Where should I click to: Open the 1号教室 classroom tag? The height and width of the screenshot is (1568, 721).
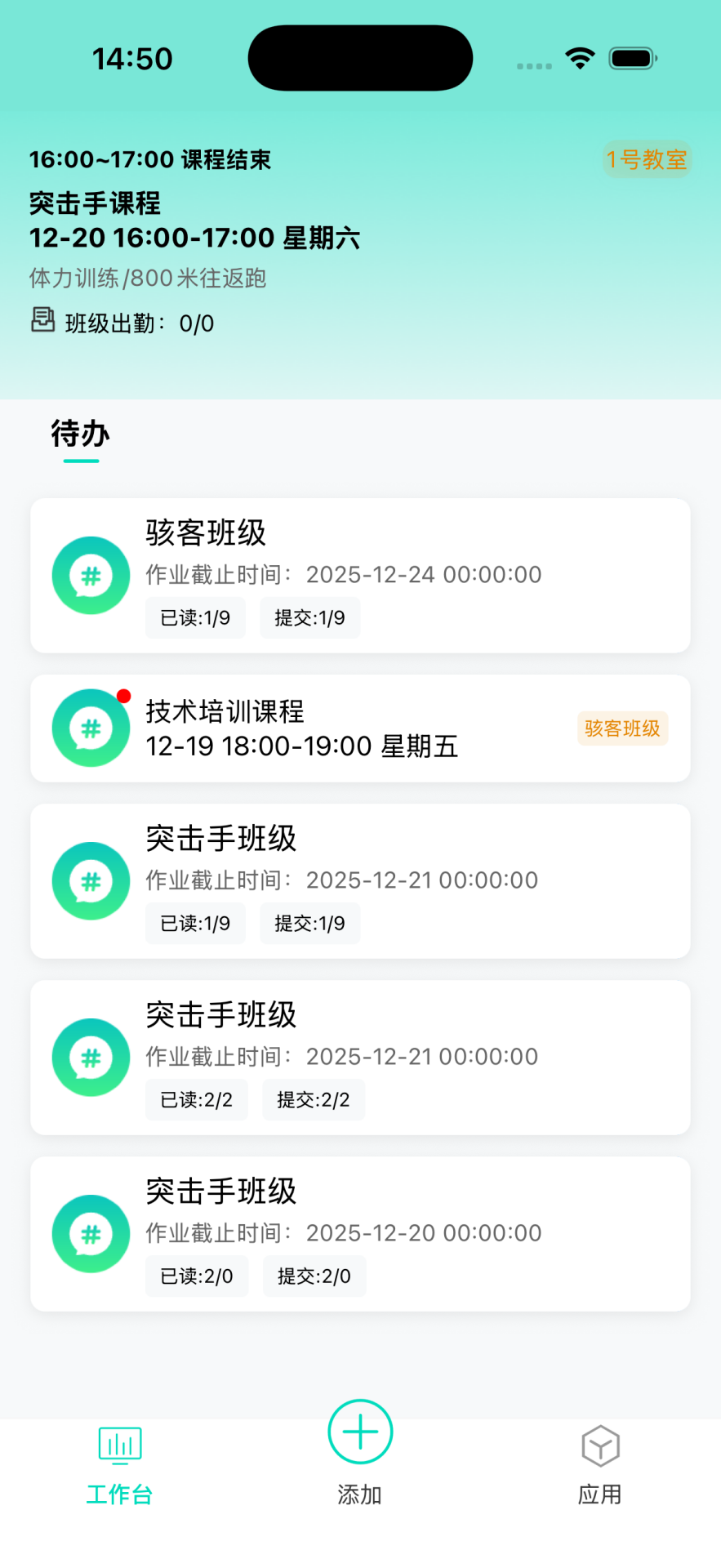pos(647,159)
